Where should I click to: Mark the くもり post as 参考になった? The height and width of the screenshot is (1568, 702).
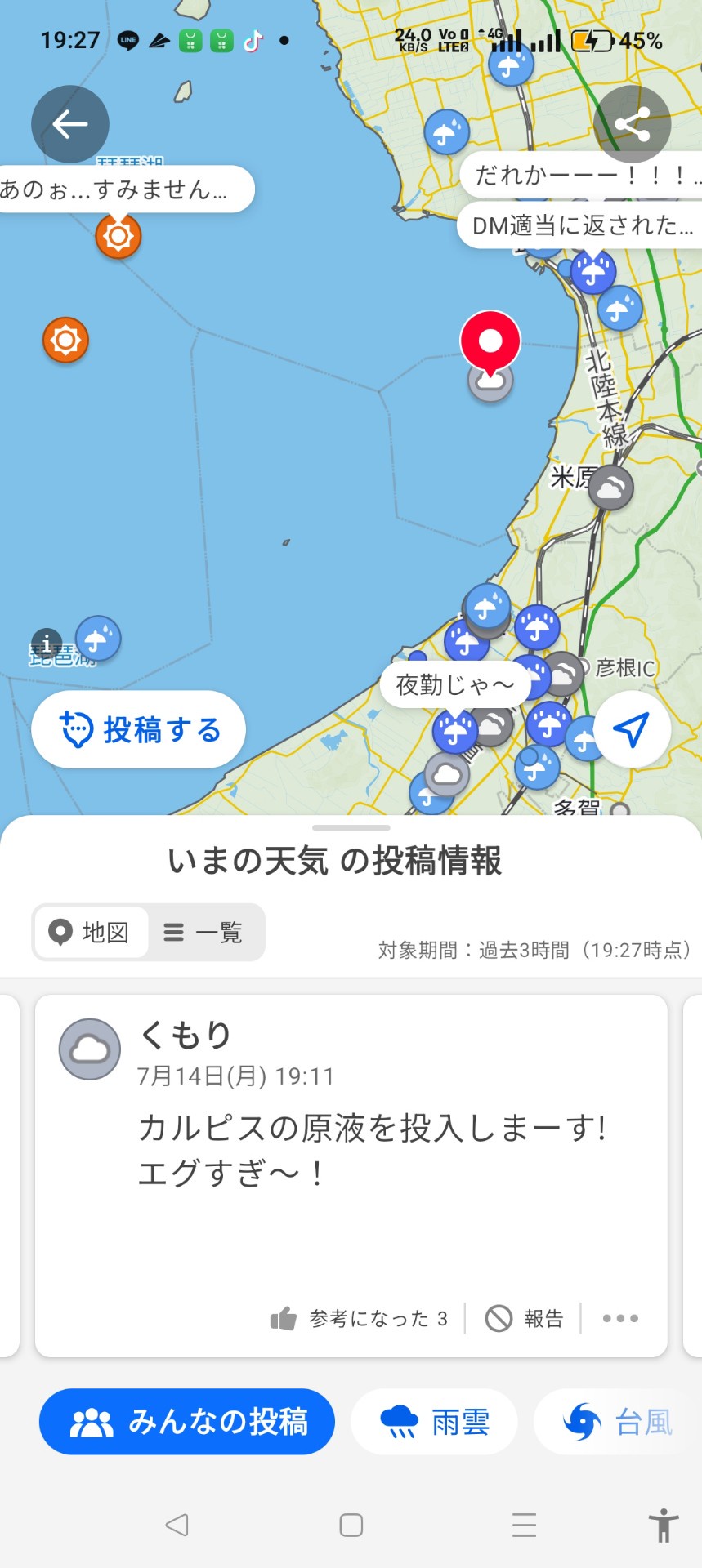[359, 1318]
